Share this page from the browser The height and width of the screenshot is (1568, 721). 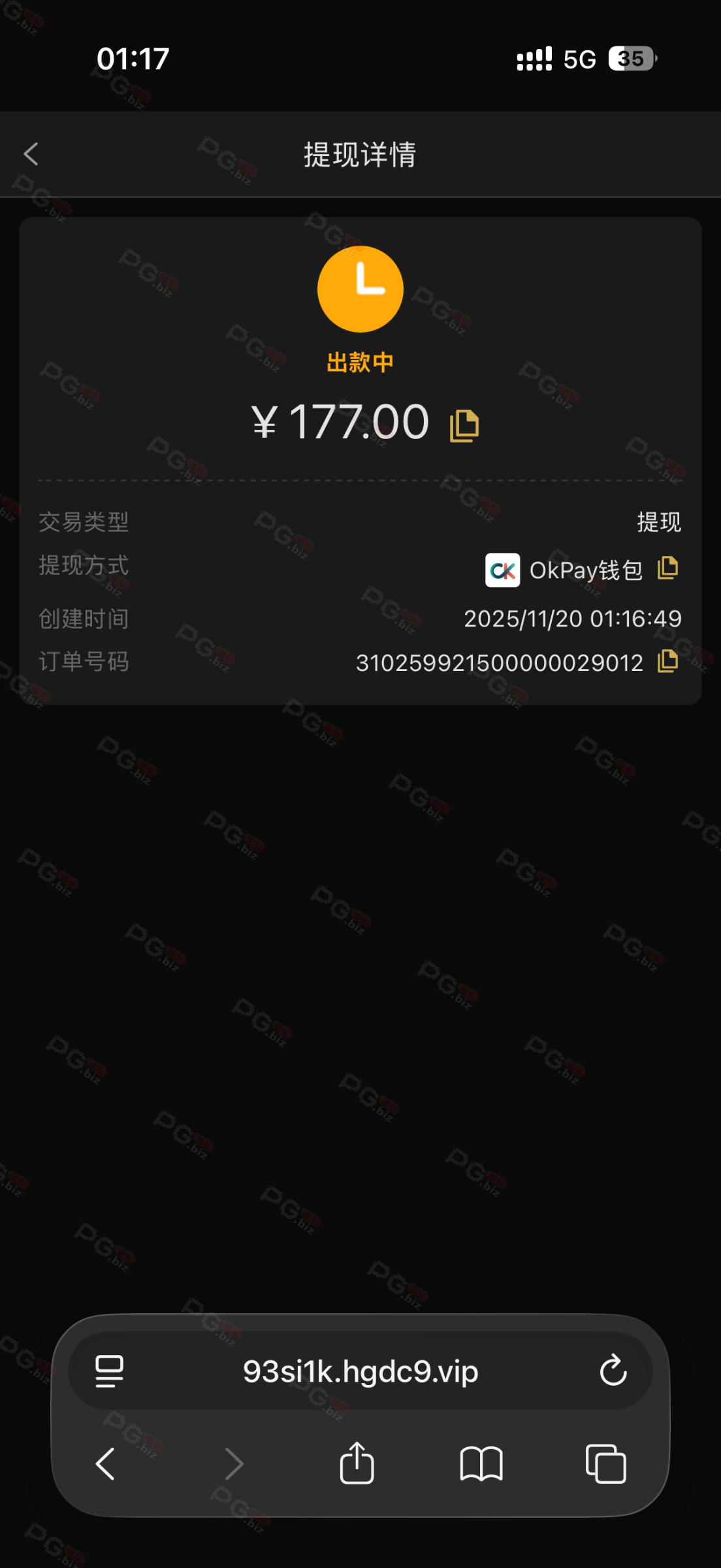point(357,1463)
